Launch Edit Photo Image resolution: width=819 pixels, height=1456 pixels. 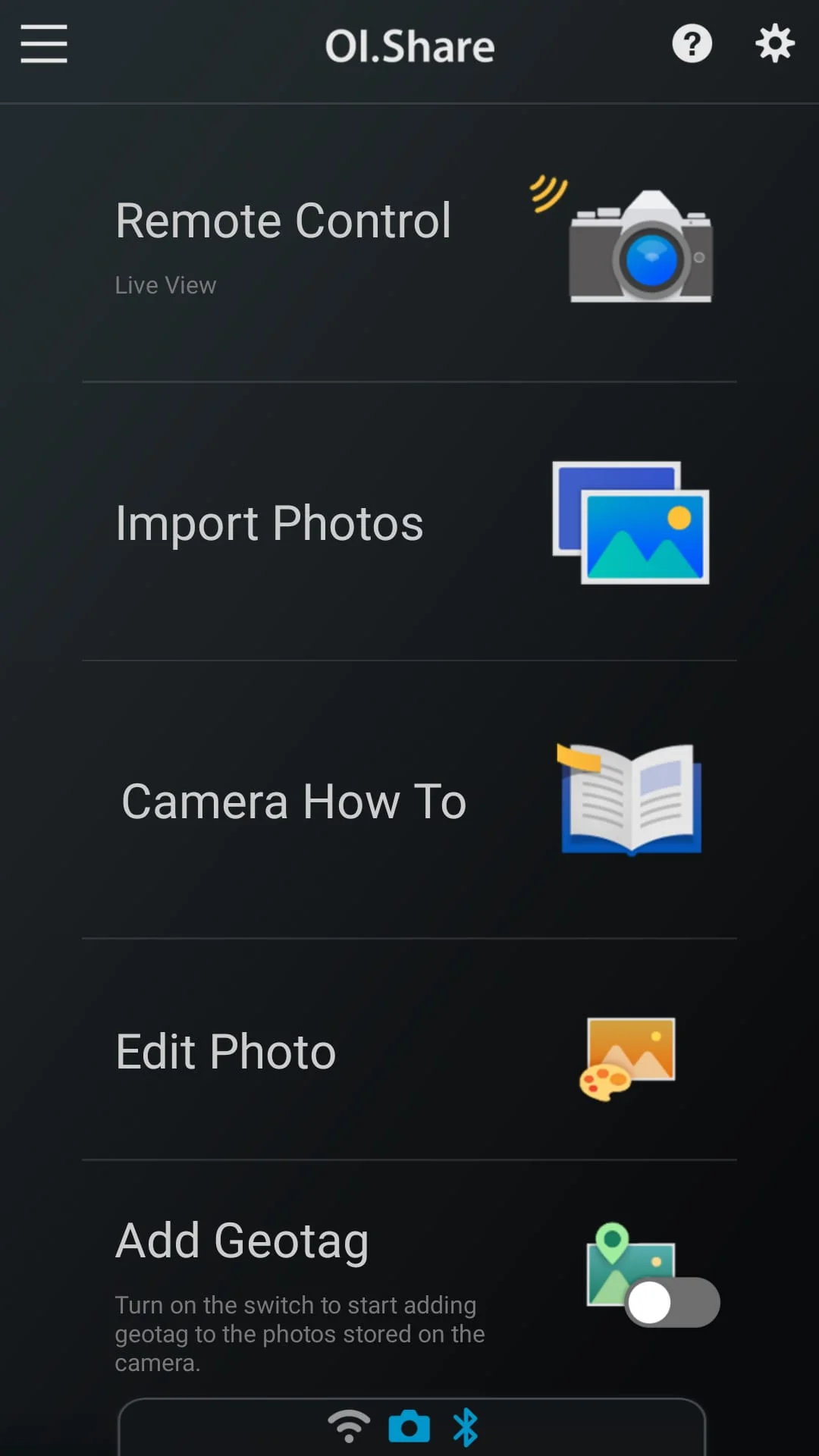pos(224,1051)
